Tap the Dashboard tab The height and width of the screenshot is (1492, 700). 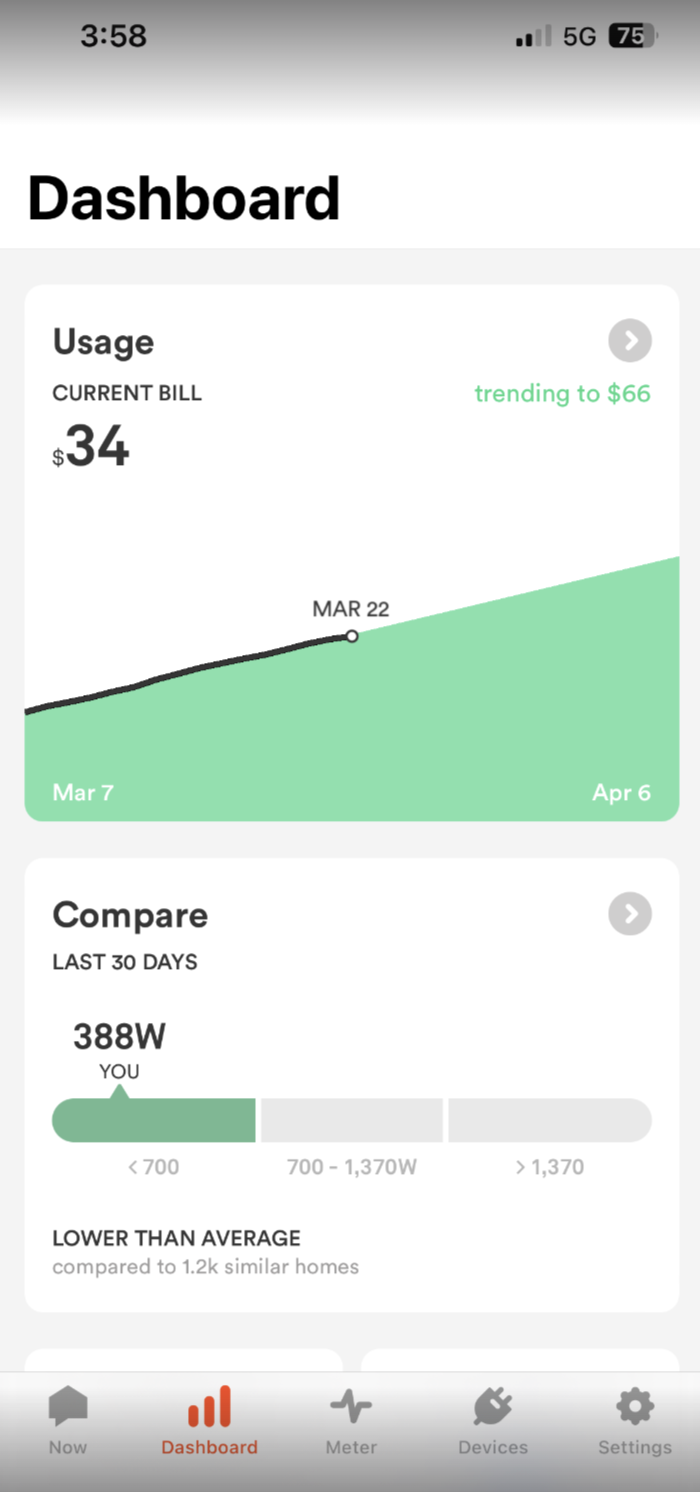coord(210,1421)
